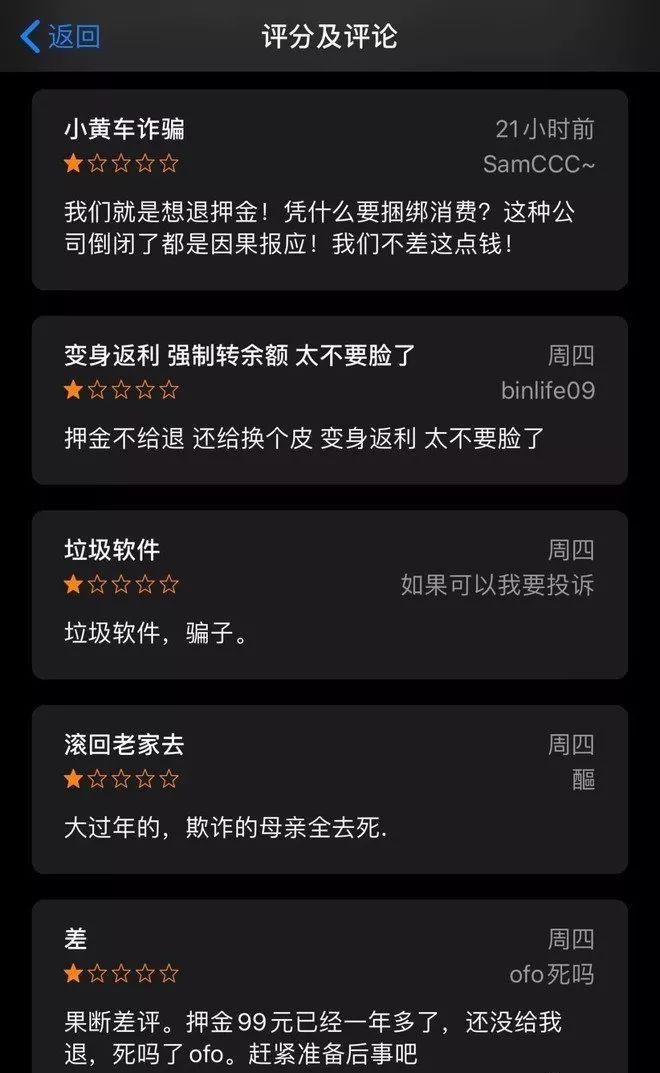Open the review titled 小黄车诈骗
Viewport: 660px width, 1073px height.
click(x=329, y=190)
